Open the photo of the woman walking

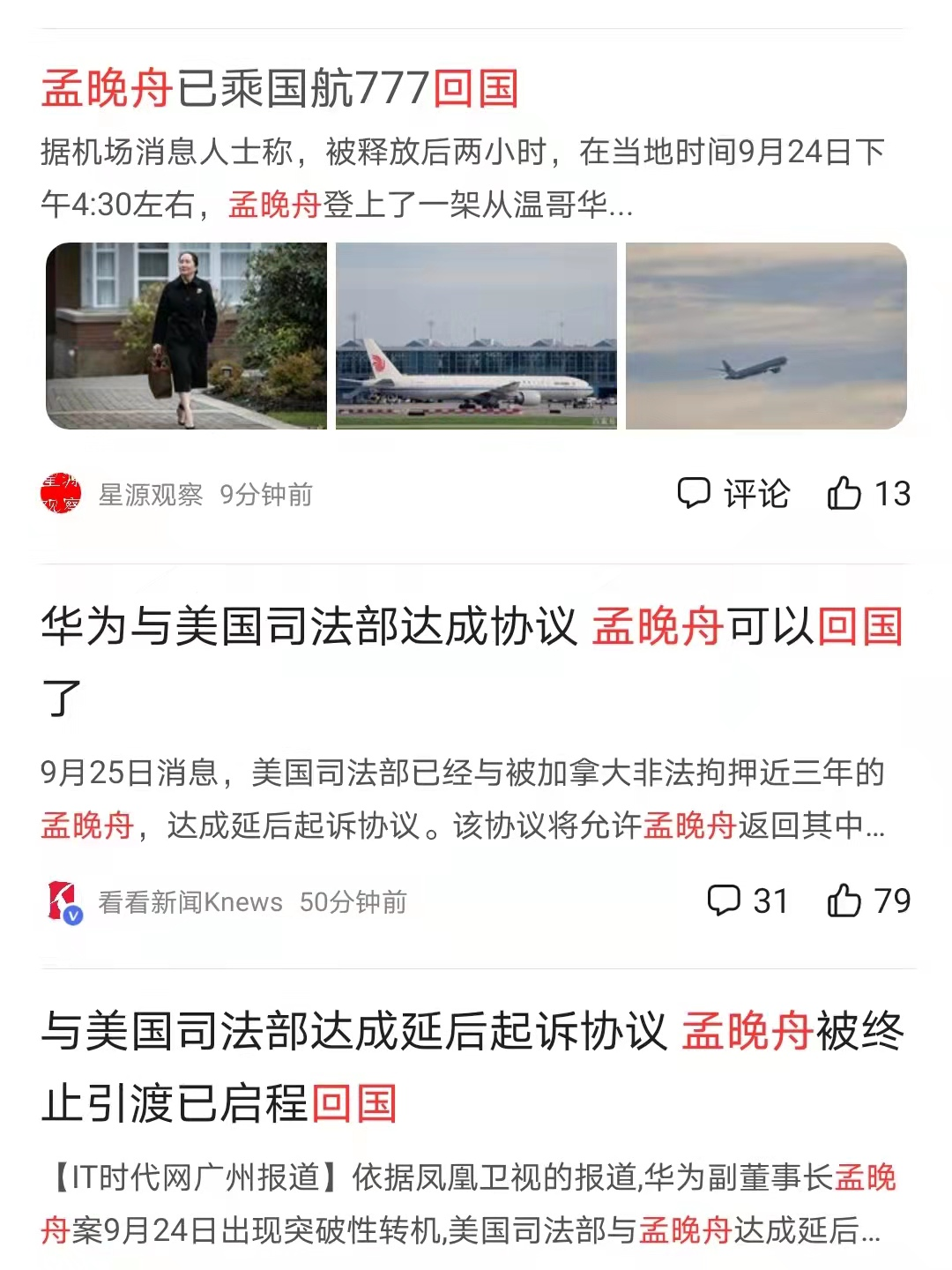click(186, 336)
